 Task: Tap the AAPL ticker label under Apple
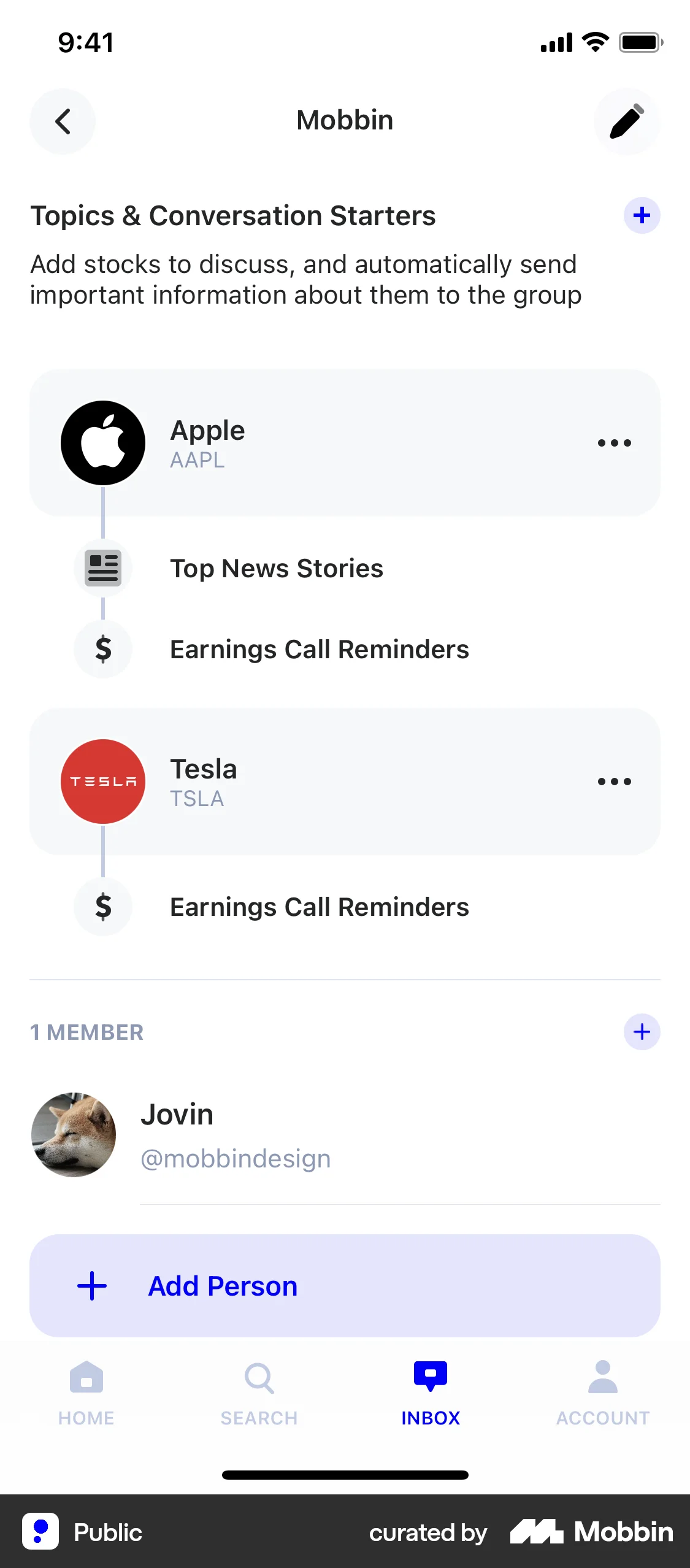tap(197, 461)
